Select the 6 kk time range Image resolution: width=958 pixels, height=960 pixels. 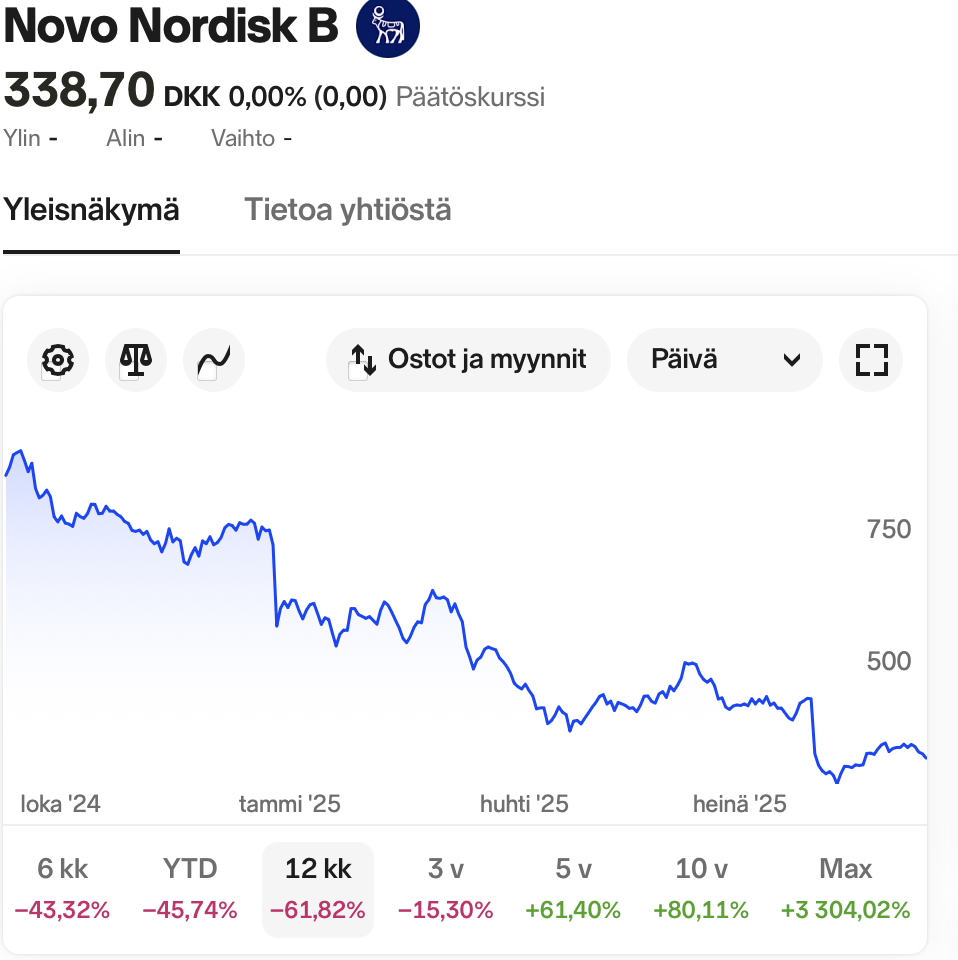click(x=62, y=888)
